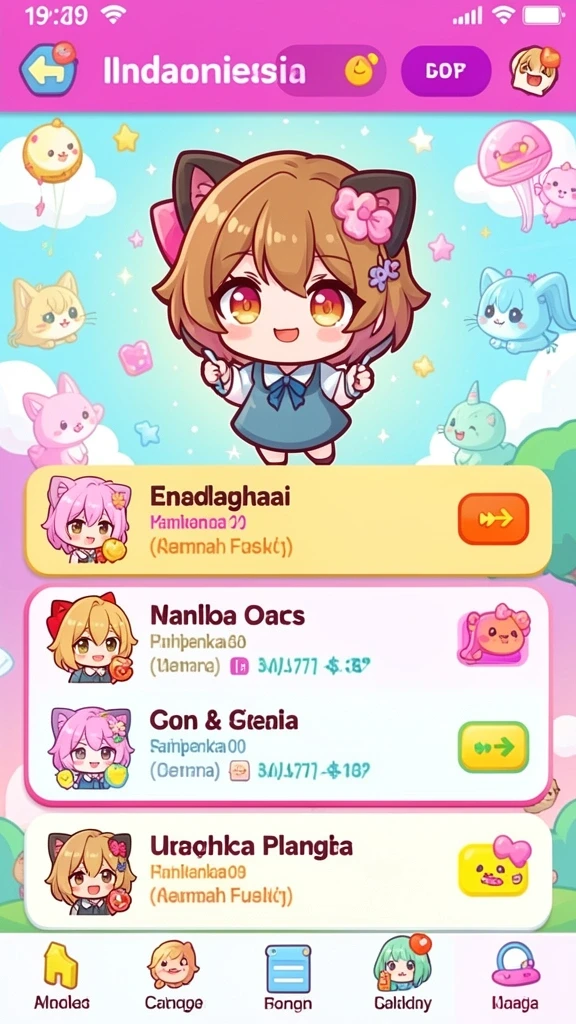576x1024 pixels.
Task: Open the Nanlba Oacs row
Action: (288, 639)
